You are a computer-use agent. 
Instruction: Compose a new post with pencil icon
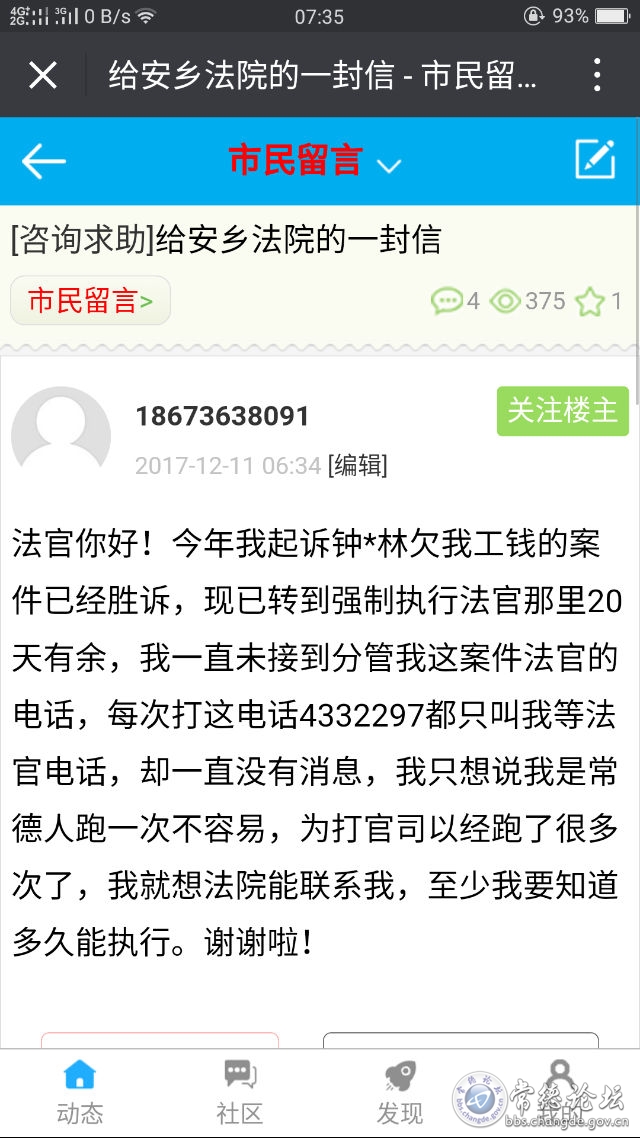tap(594, 159)
